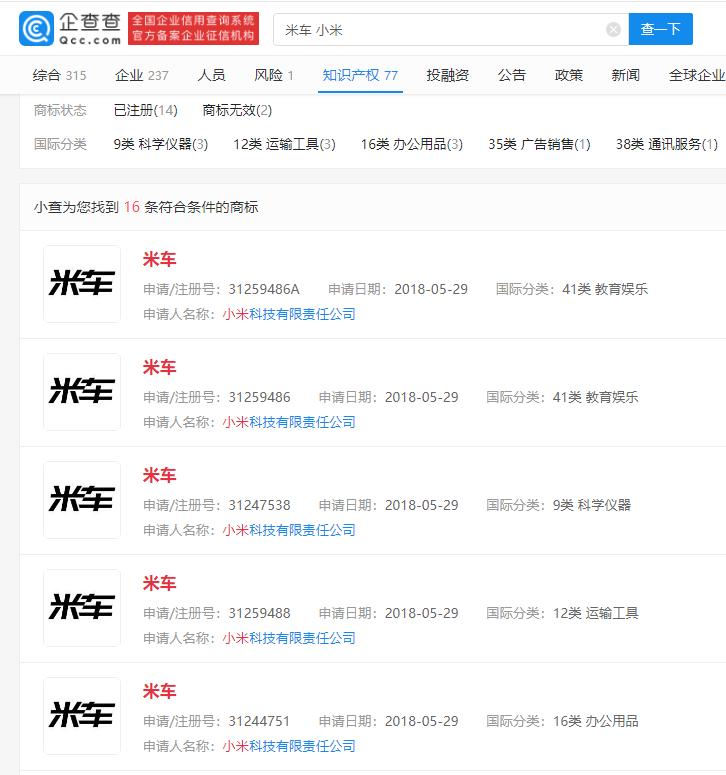The image size is (726, 775).
Task: Clear the search box with the X icon
Action: click(613, 28)
